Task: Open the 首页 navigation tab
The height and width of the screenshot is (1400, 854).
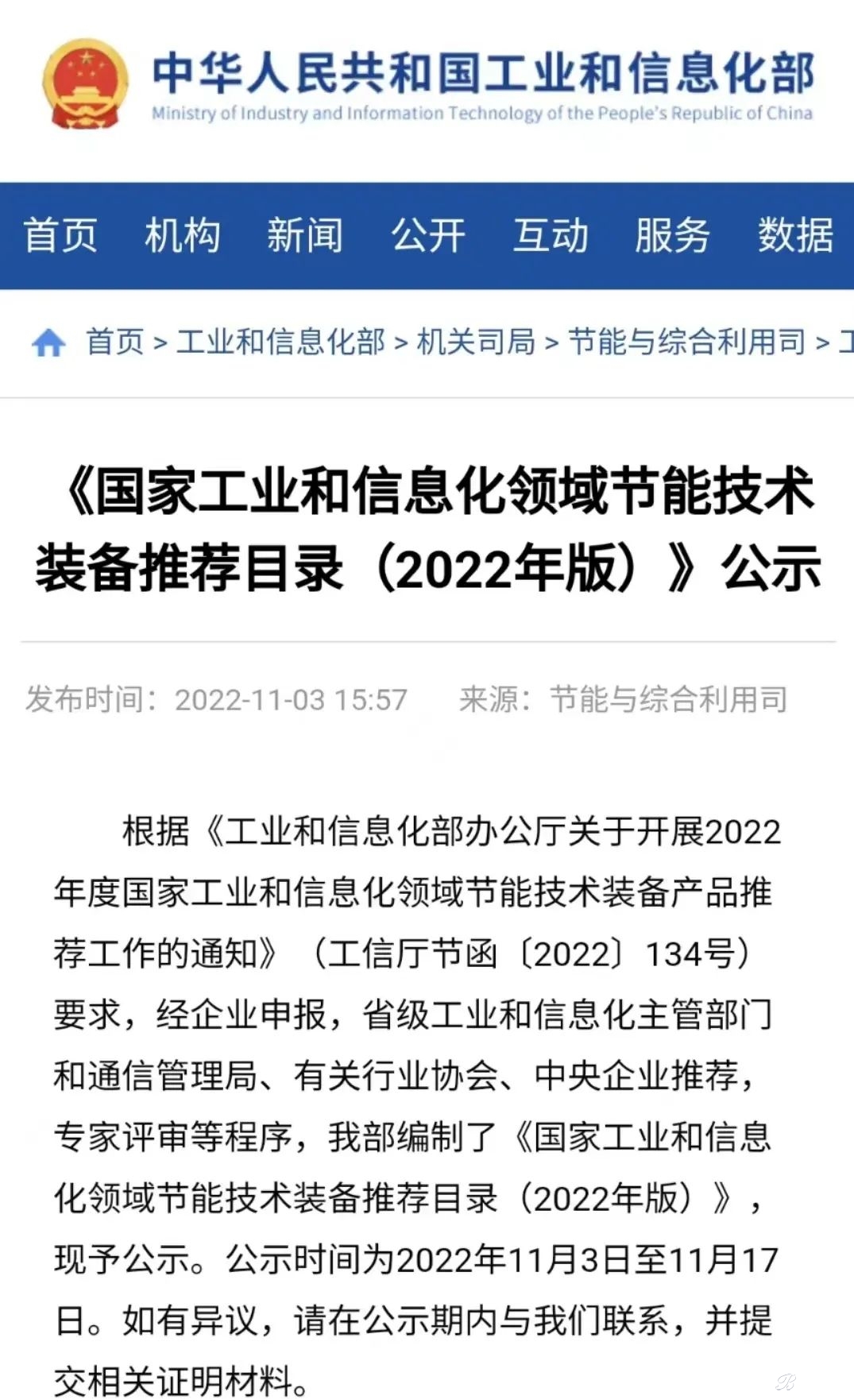Action: (x=60, y=235)
